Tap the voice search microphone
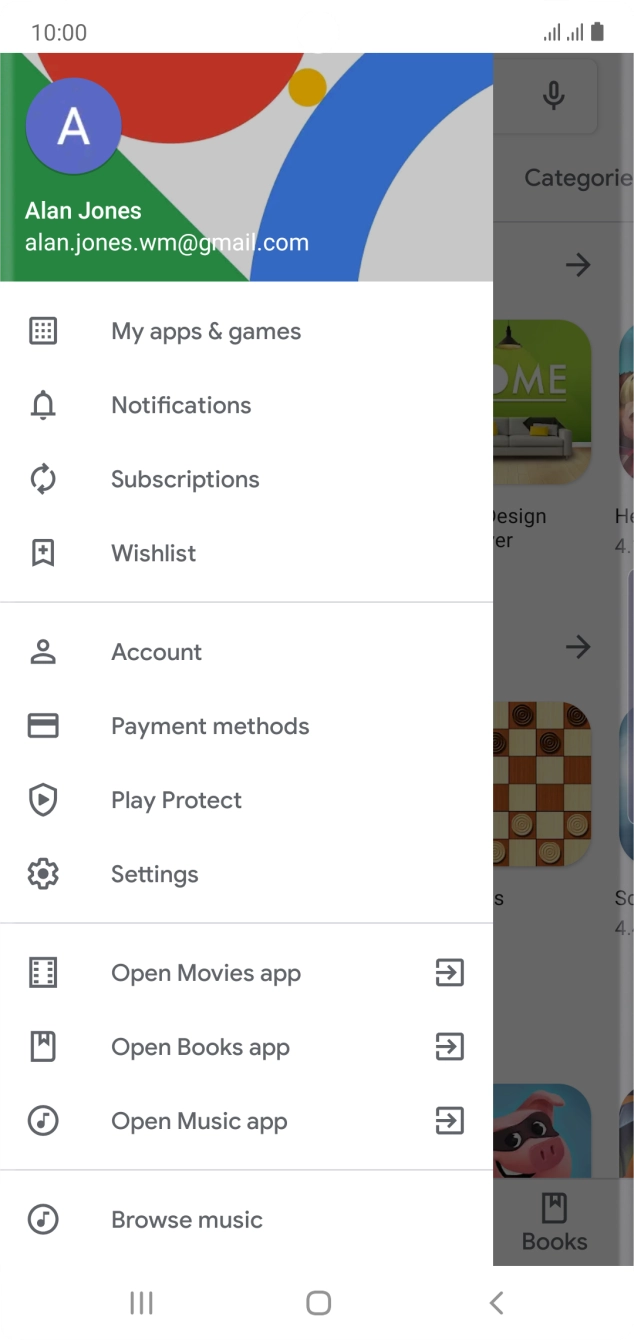The height and width of the screenshot is (1340, 634). click(553, 96)
